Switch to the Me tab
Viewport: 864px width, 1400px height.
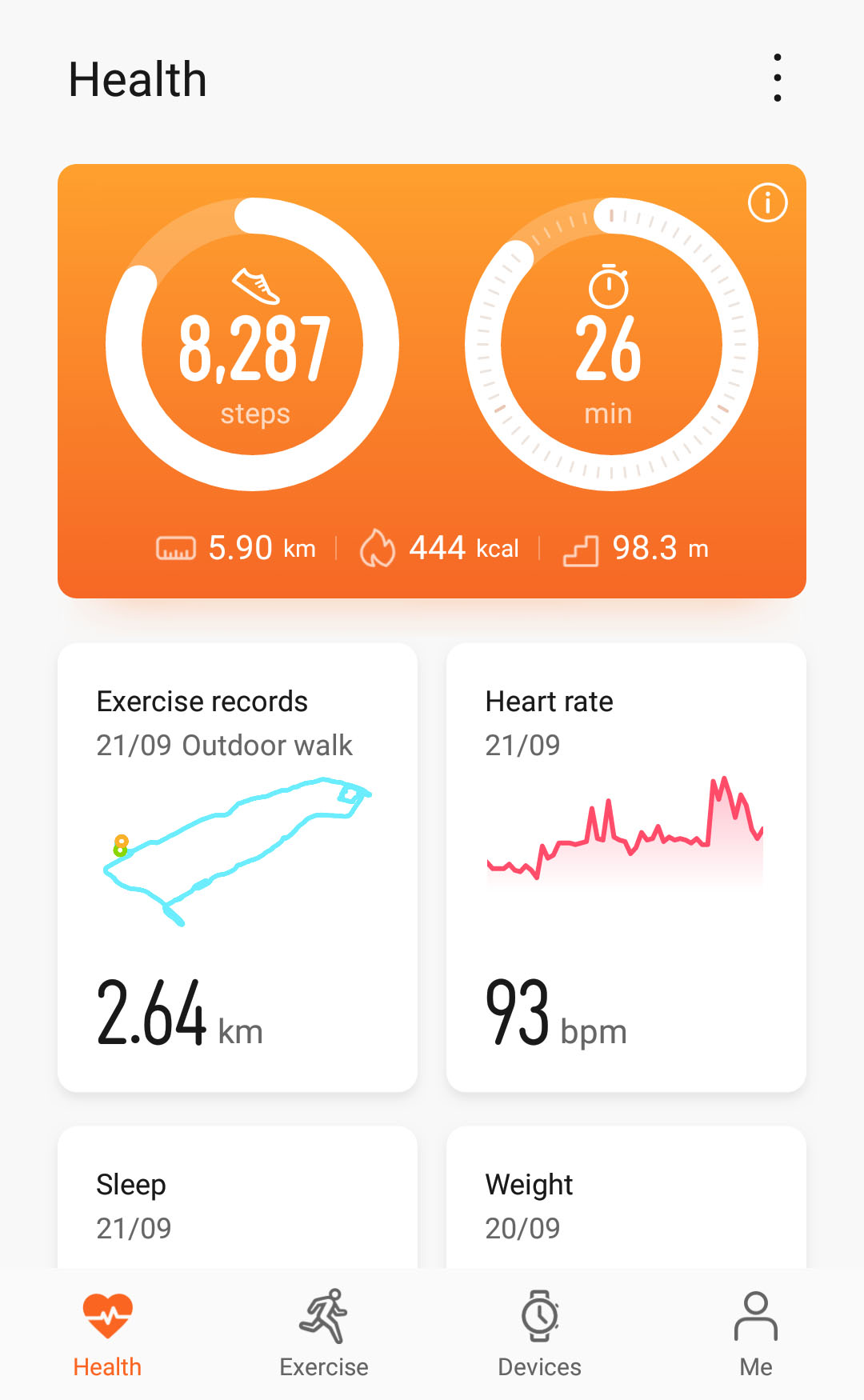(x=756, y=1334)
